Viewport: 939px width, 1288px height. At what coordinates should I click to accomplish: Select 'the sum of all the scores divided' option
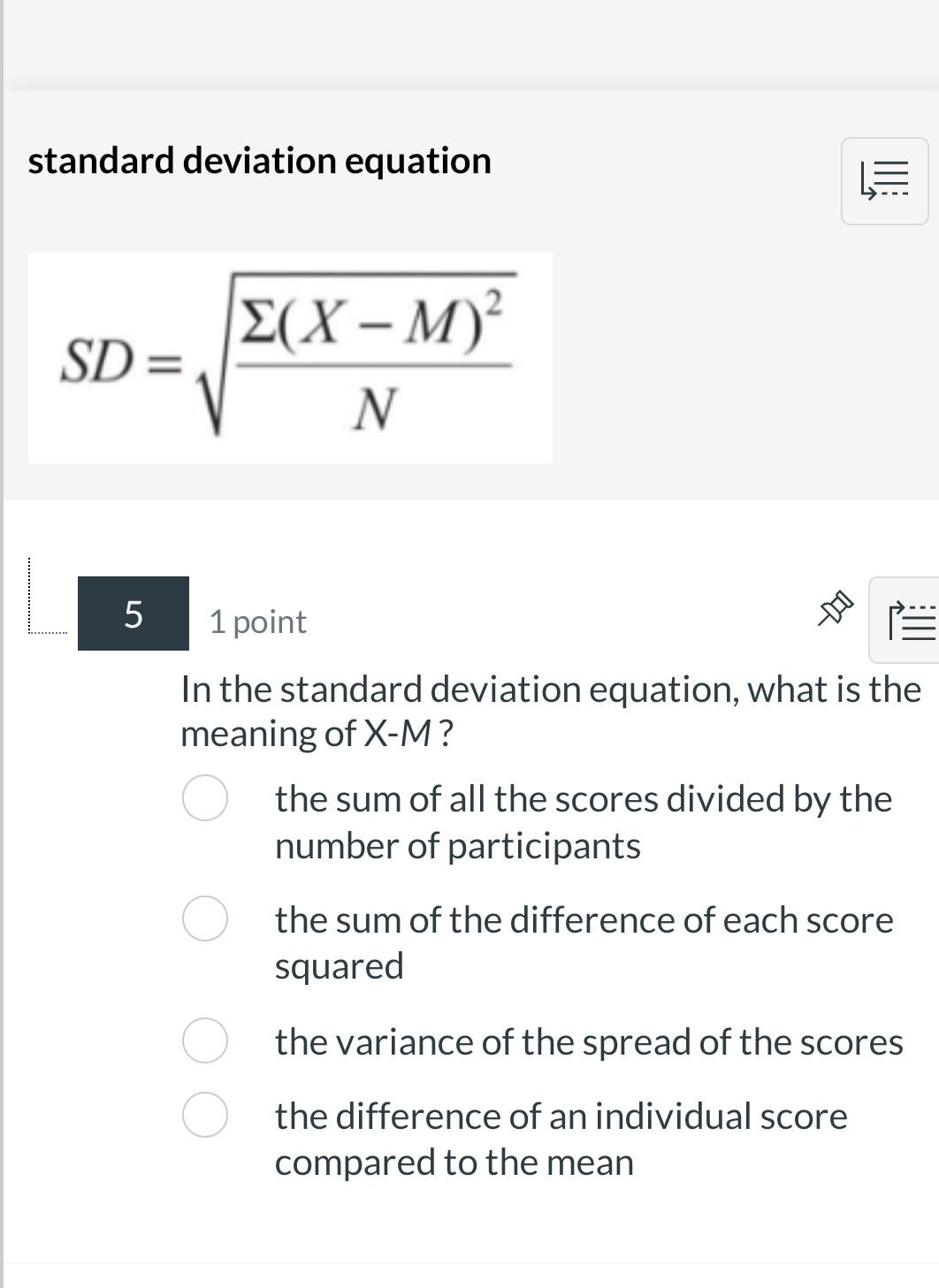coord(205,798)
